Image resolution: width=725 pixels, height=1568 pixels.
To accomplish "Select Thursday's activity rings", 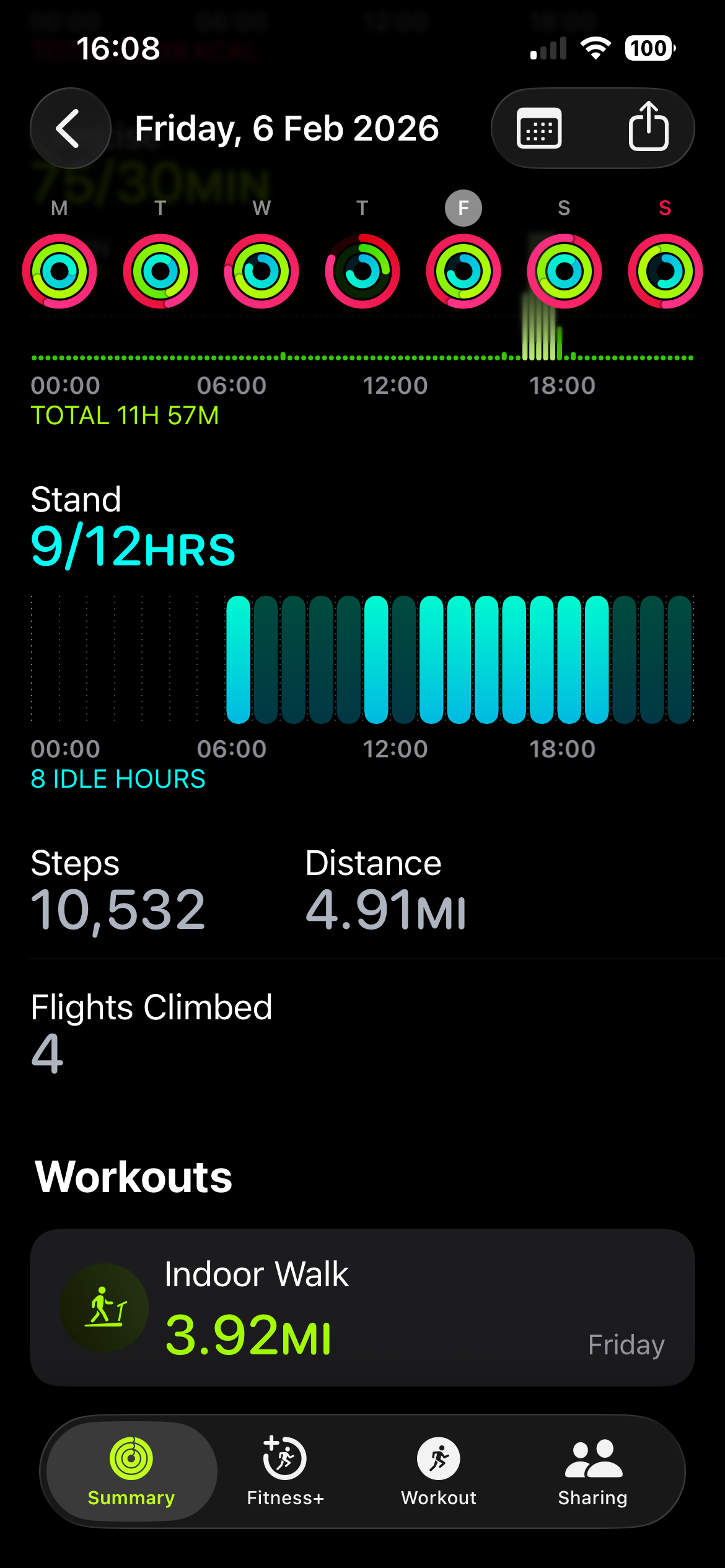I will pos(362,271).
